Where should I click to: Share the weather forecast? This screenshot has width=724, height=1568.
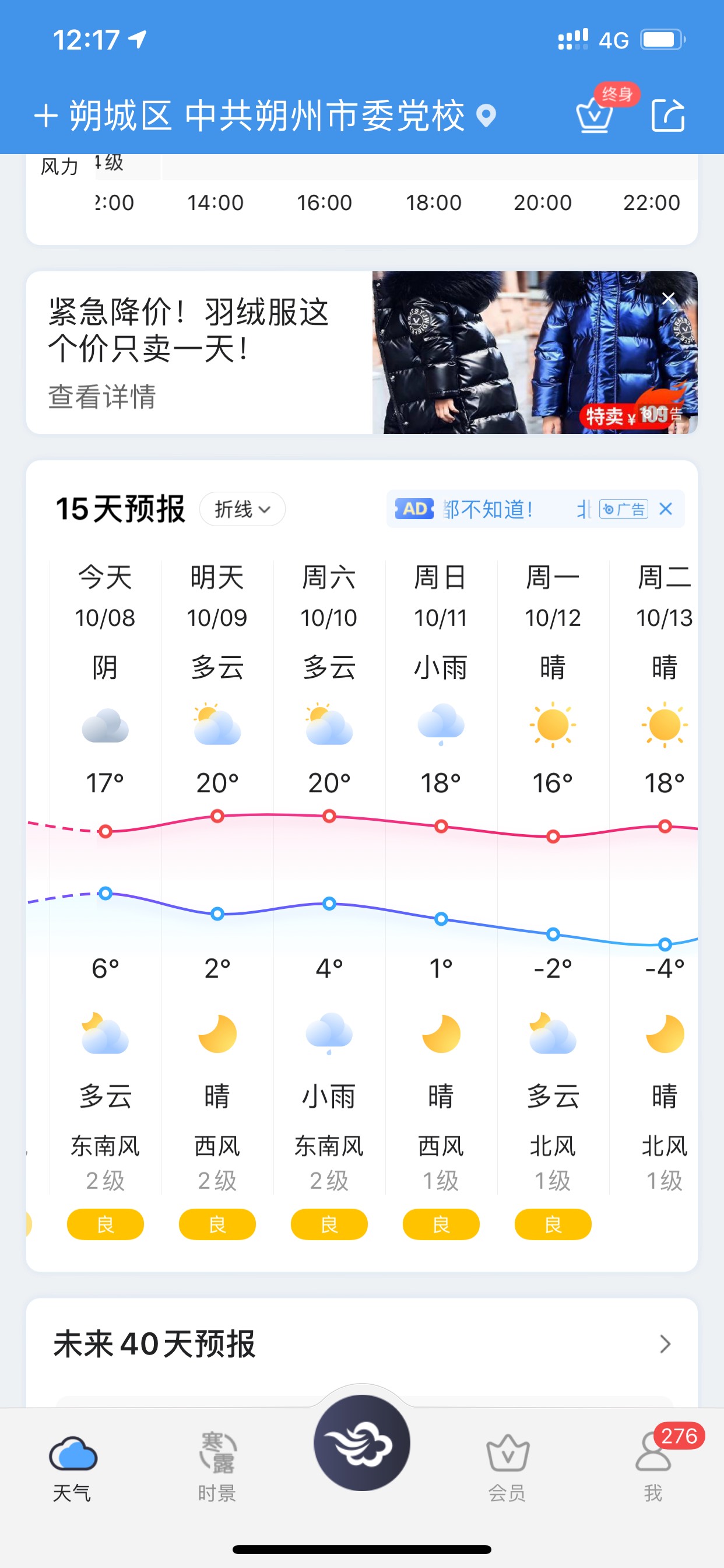pyautogui.click(x=667, y=115)
